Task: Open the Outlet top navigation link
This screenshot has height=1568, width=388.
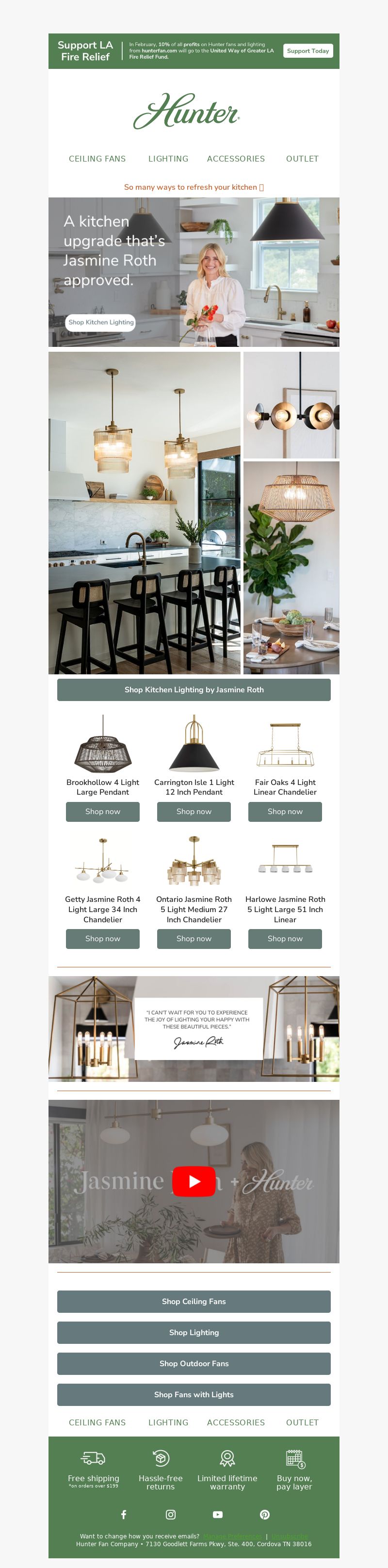Action: (x=302, y=159)
